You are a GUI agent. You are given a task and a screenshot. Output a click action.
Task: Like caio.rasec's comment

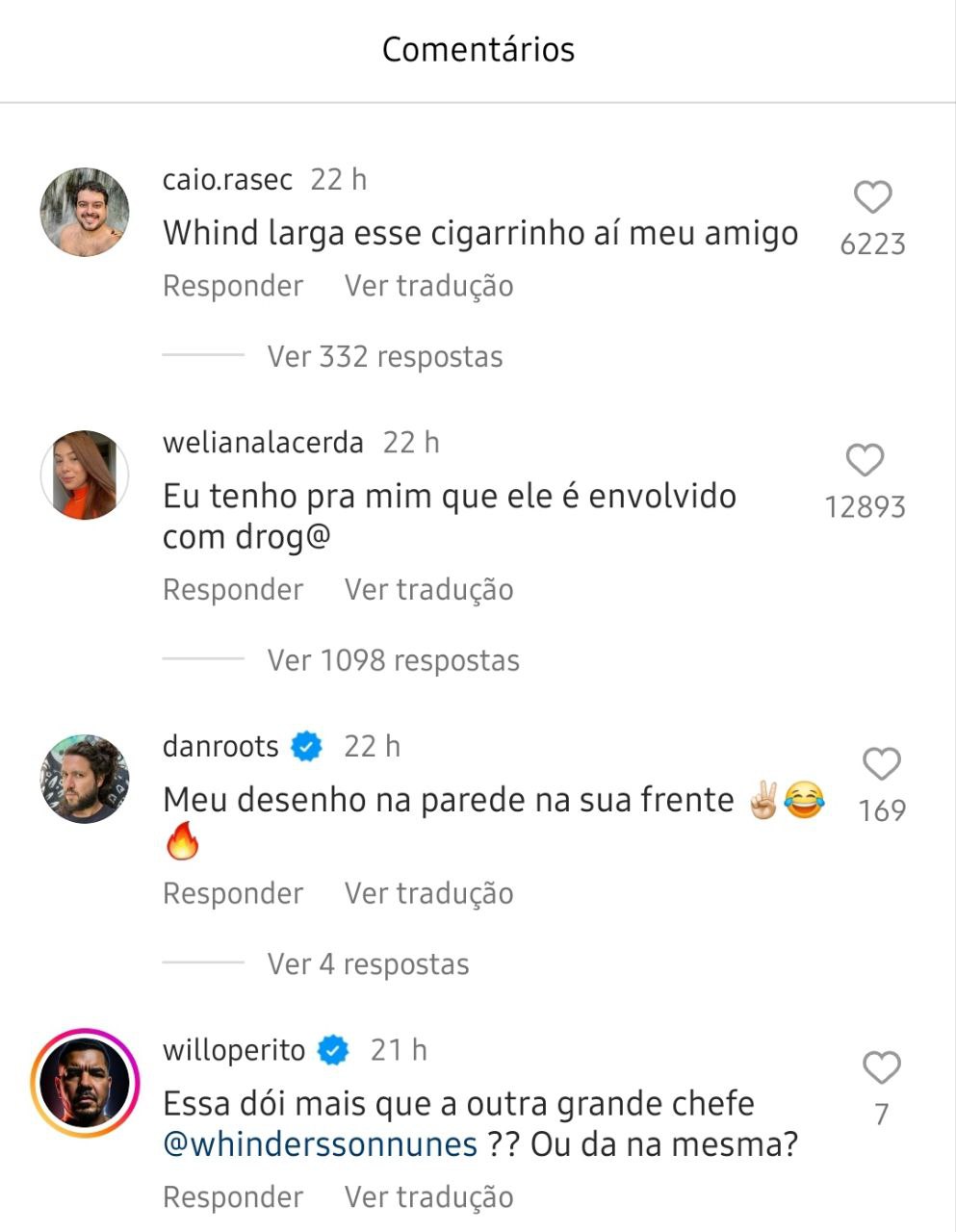coord(872,197)
